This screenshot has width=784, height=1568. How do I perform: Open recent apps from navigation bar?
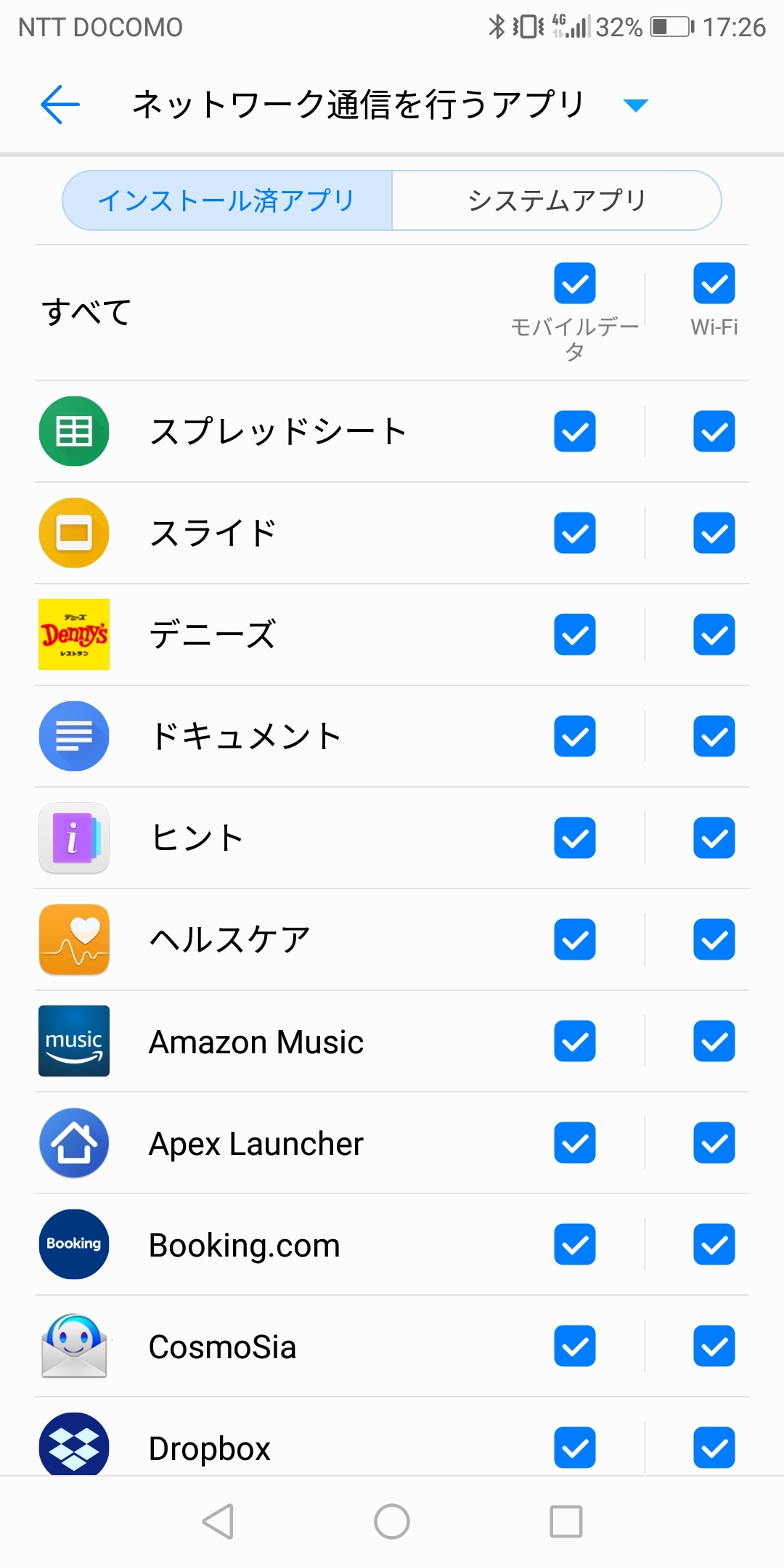[566, 1522]
